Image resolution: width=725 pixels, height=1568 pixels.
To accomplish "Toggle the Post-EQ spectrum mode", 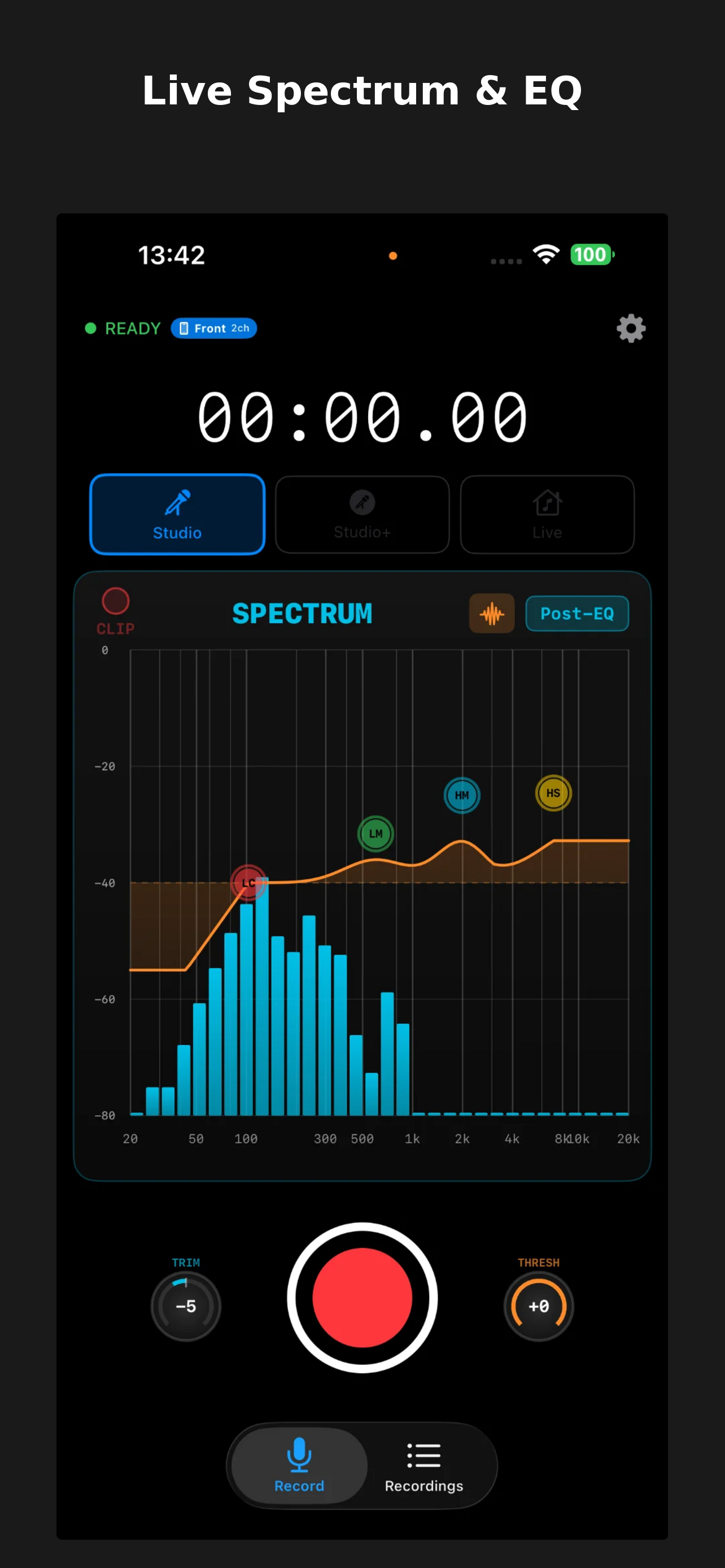I will [576, 614].
